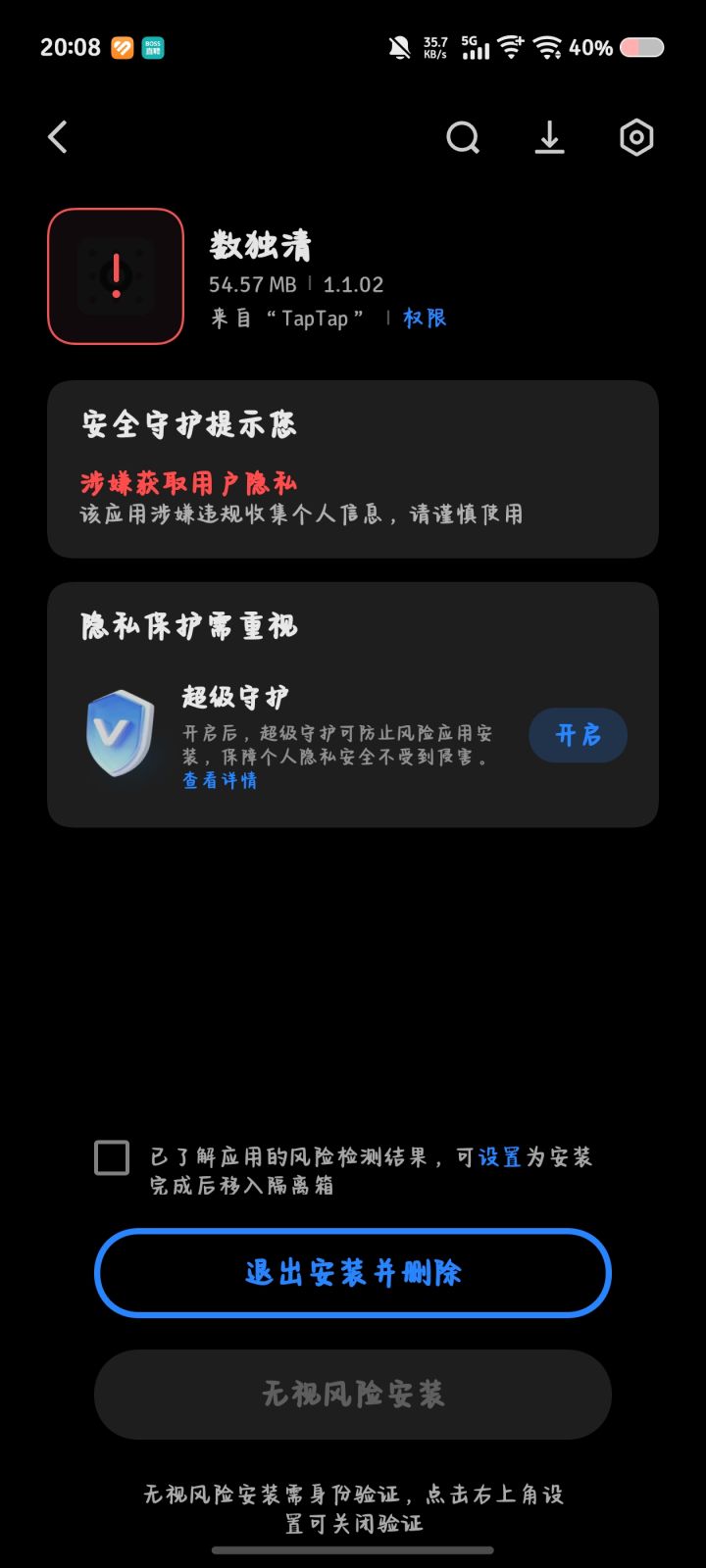Tap the BOSS直聘 status bar icon

(153, 46)
